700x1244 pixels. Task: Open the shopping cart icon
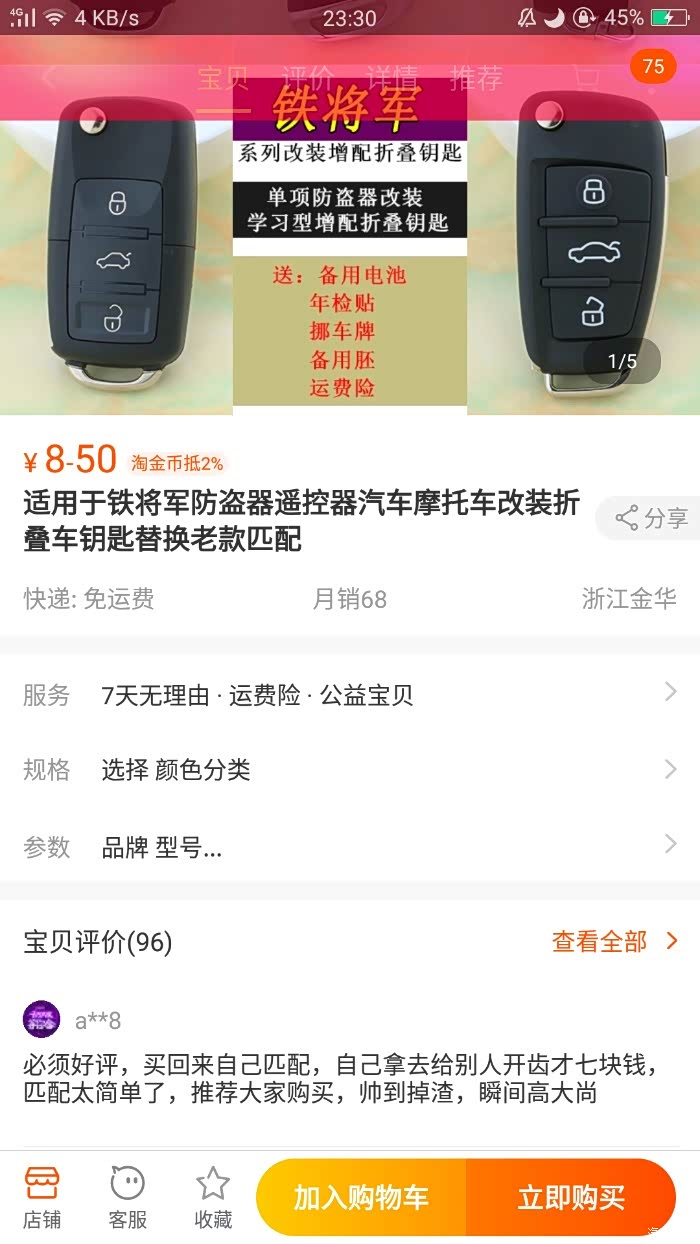point(587,78)
